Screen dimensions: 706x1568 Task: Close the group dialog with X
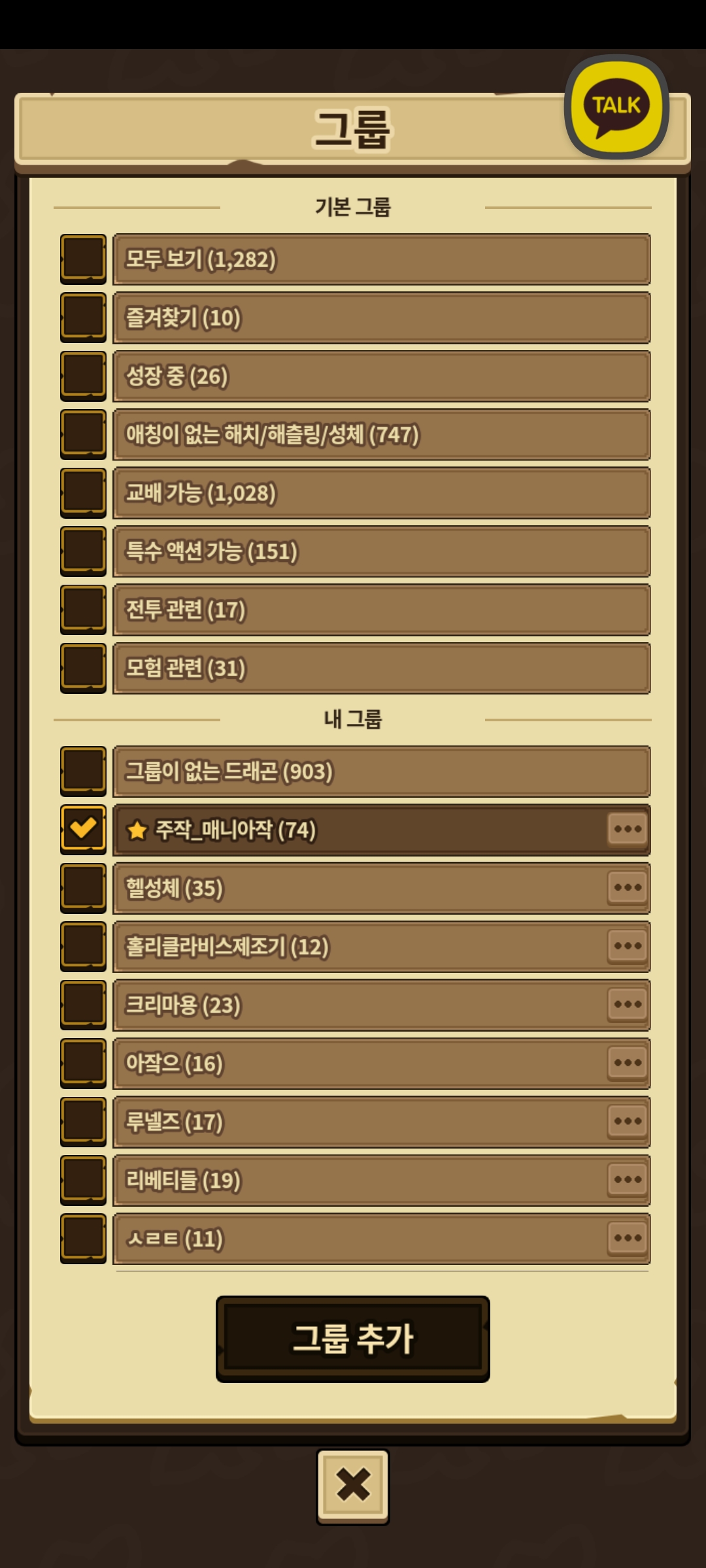[x=353, y=1486]
